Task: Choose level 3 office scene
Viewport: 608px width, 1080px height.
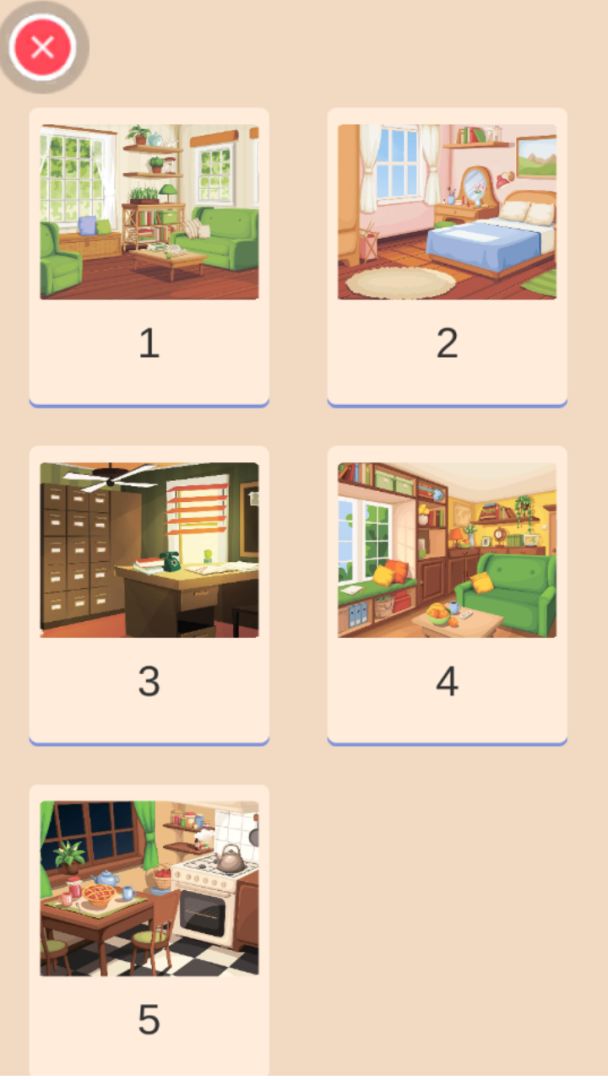Action: [149, 594]
